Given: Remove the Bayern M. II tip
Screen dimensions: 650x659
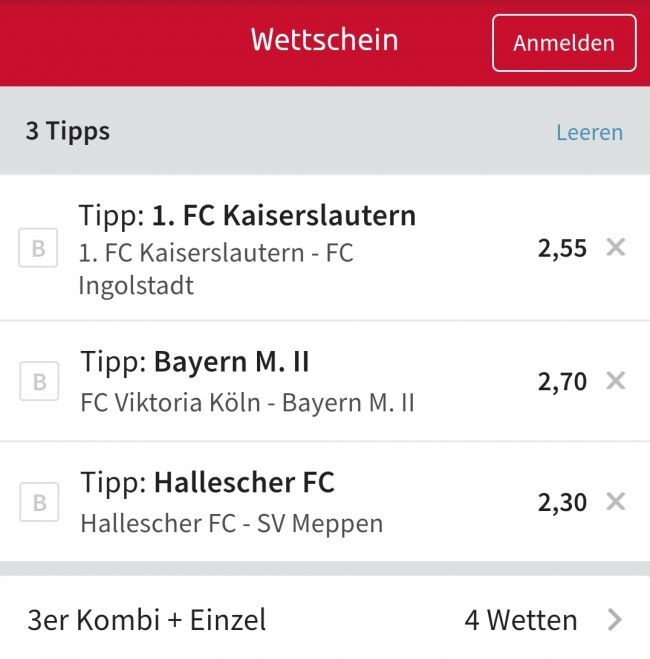Looking at the screenshot, I should click(x=616, y=380).
